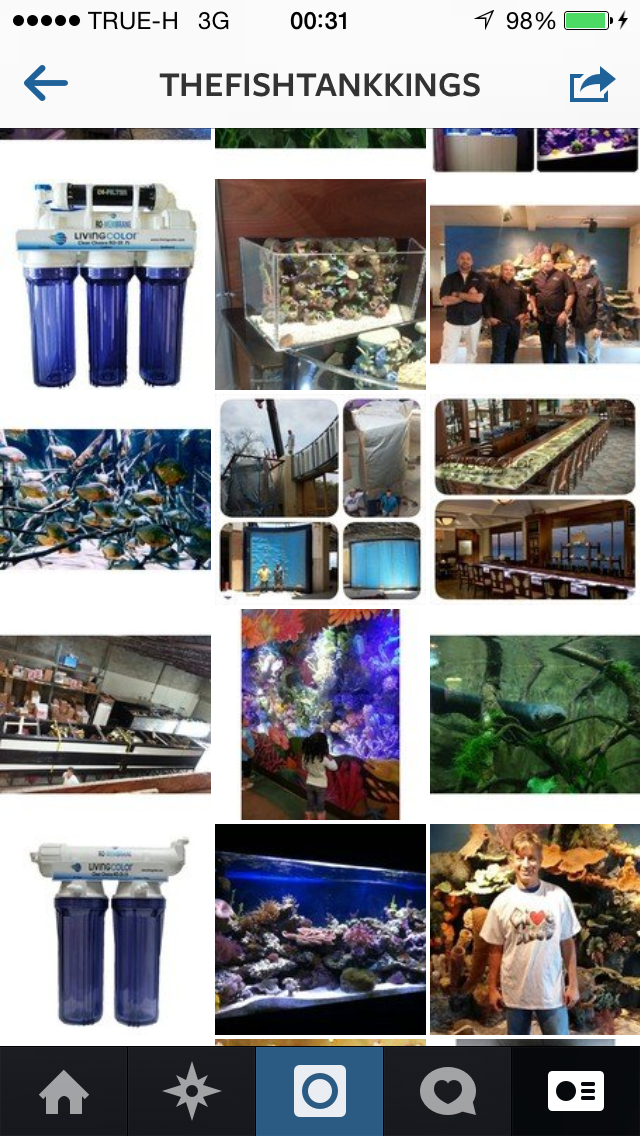Image resolution: width=640 pixels, height=1136 pixels.
Task: View the blue-lit reef aquarium photo
Action: click(x=320, y=929)
